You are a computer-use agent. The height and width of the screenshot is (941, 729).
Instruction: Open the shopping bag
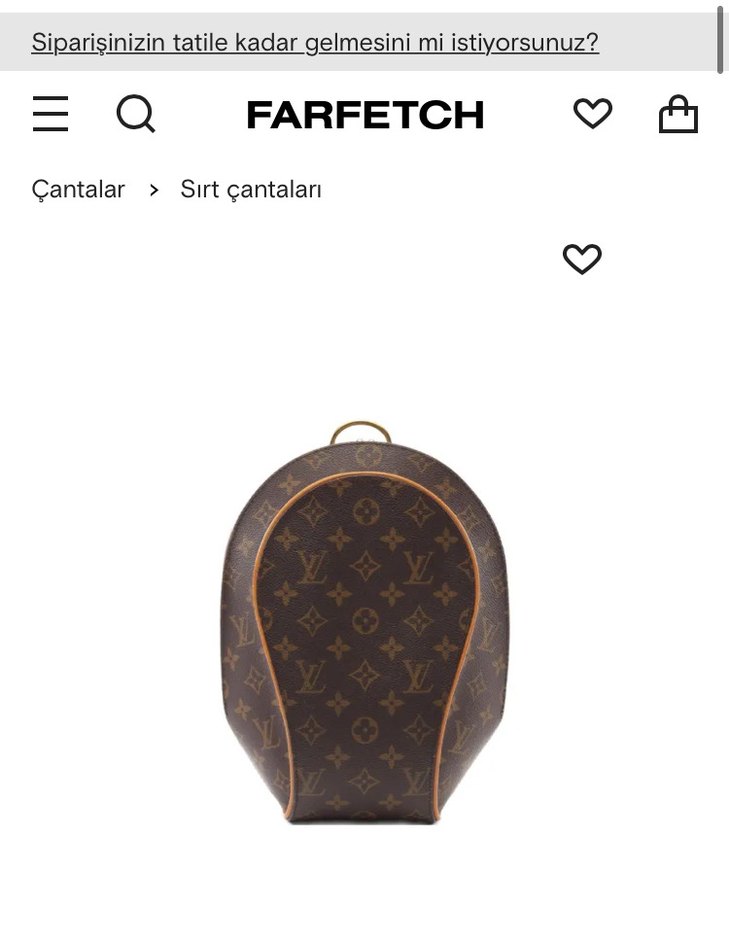[x=678, y=114]
